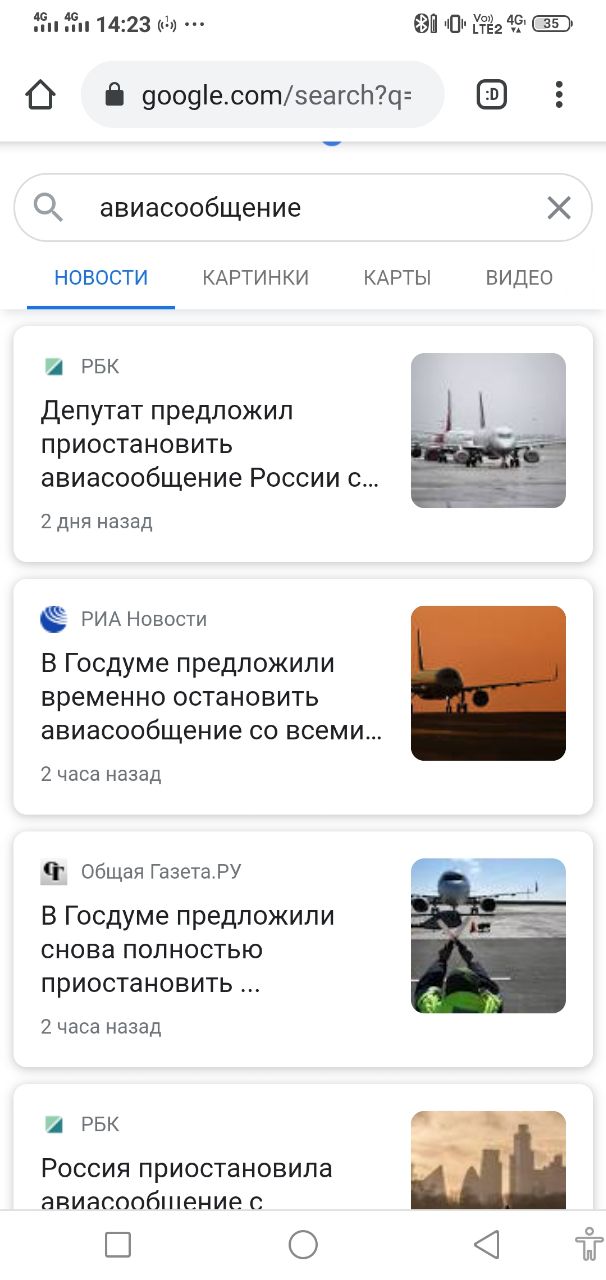
Task: Open РБК article about Депутат предложил приостановить
Action: coord(210,444)
